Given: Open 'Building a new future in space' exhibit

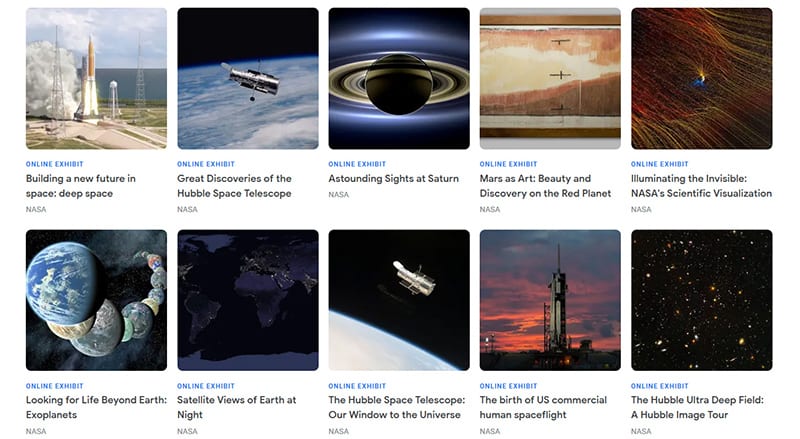Looking at the screenshot, I should pyautogui.click(x=96, y=79).
